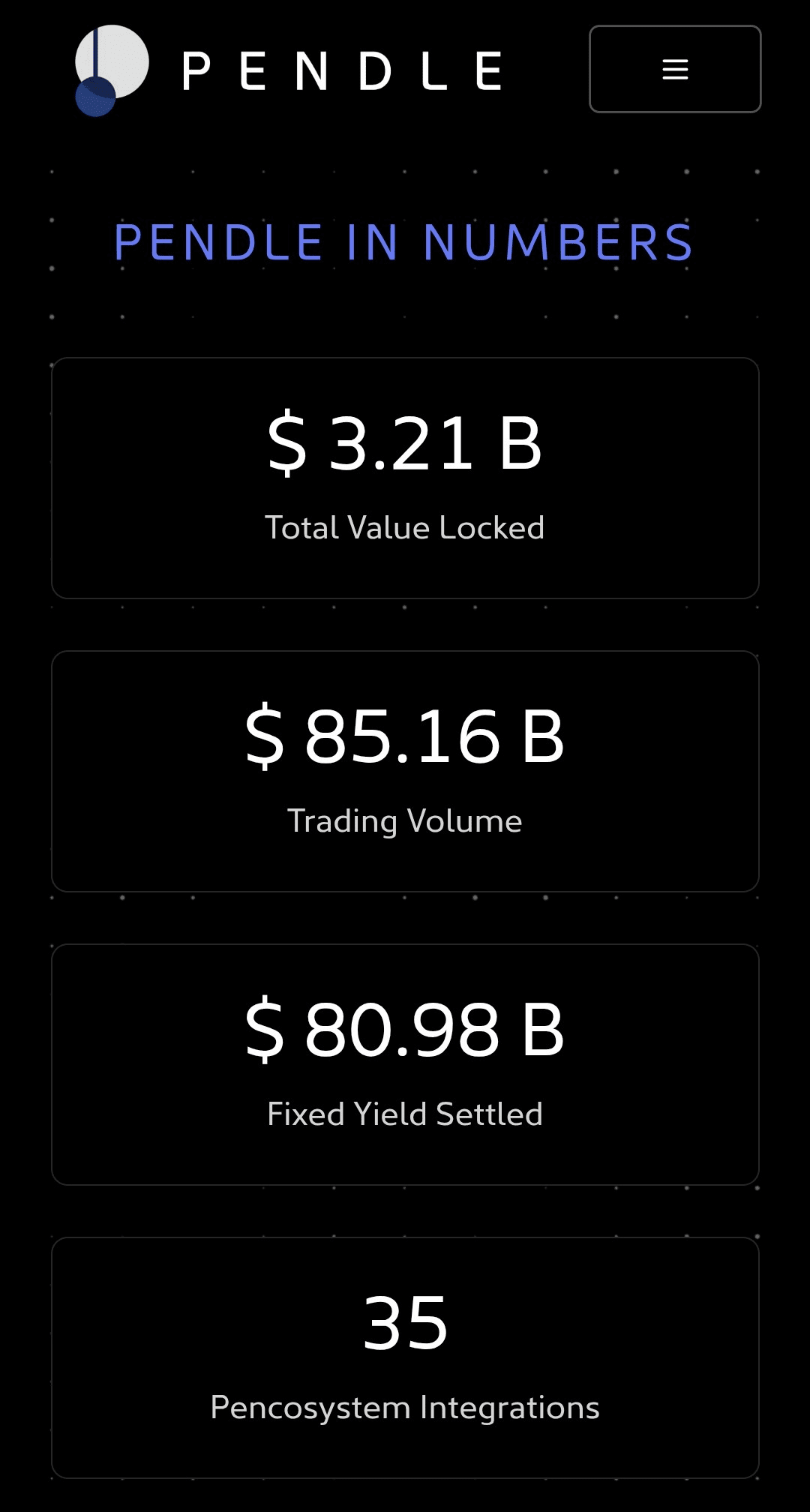Open the hamburger navigation menu

pyautogui.click(x=675, y=69)
